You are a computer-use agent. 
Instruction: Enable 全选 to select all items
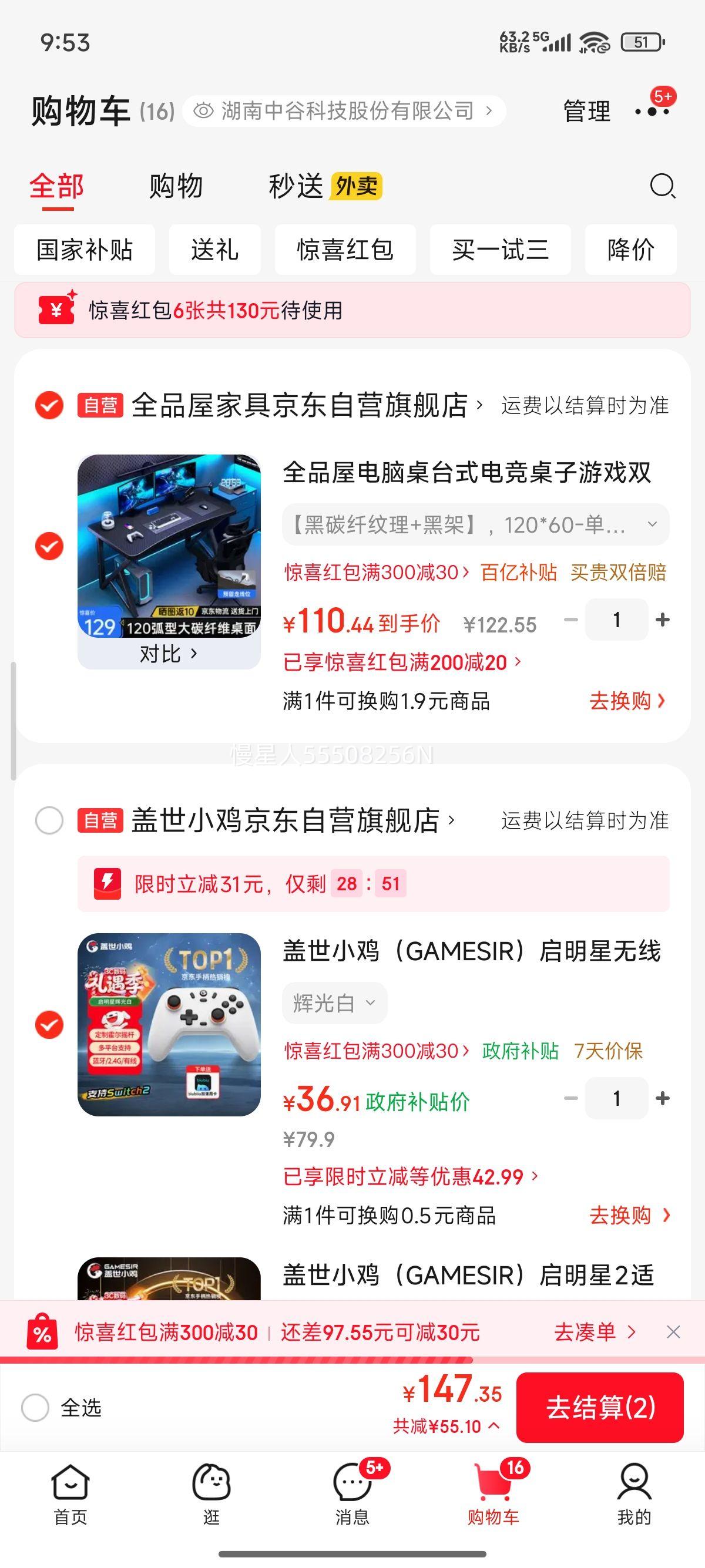(36, 1407)
